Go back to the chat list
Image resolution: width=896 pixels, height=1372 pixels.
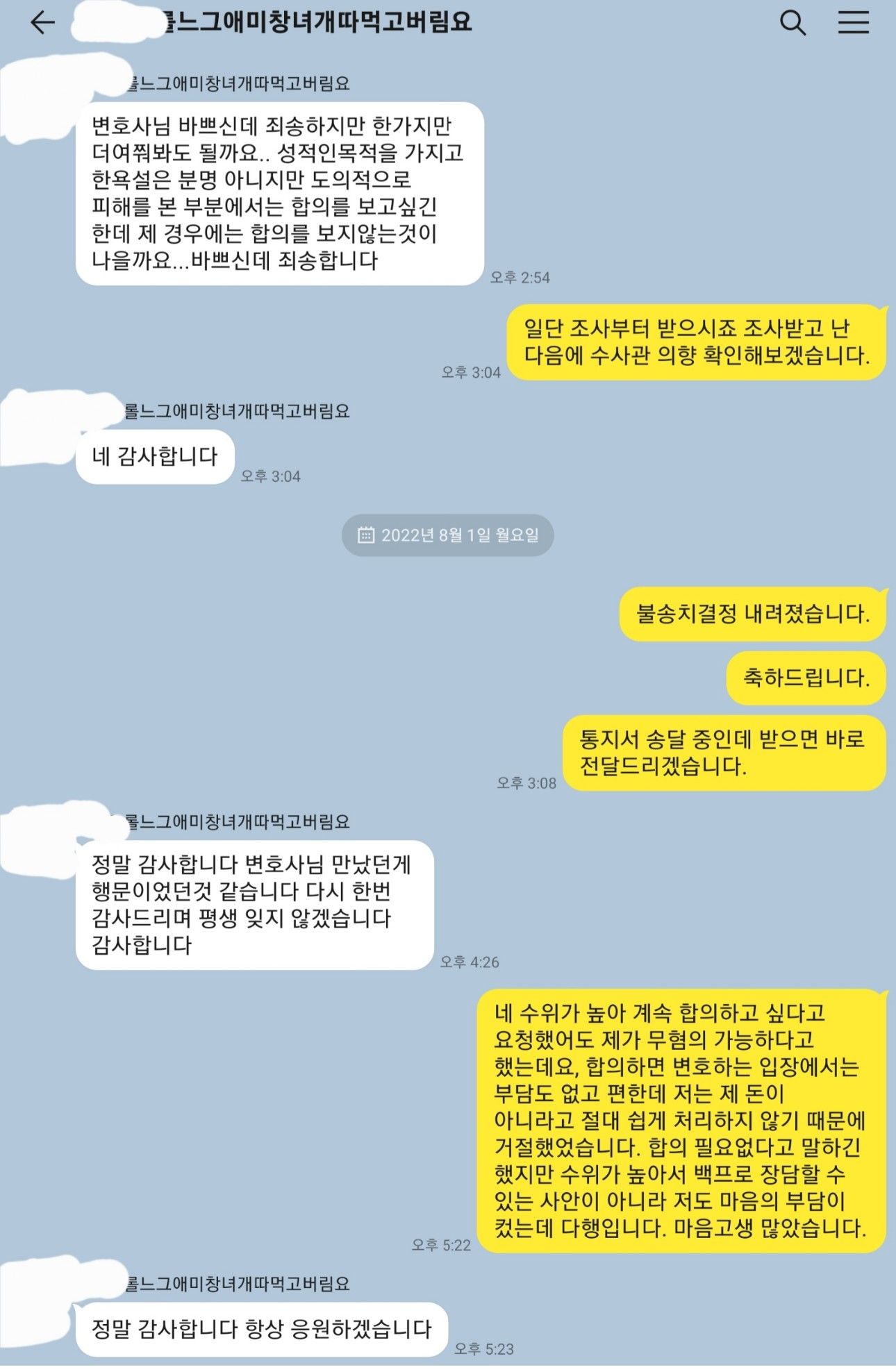coord(42,23)
